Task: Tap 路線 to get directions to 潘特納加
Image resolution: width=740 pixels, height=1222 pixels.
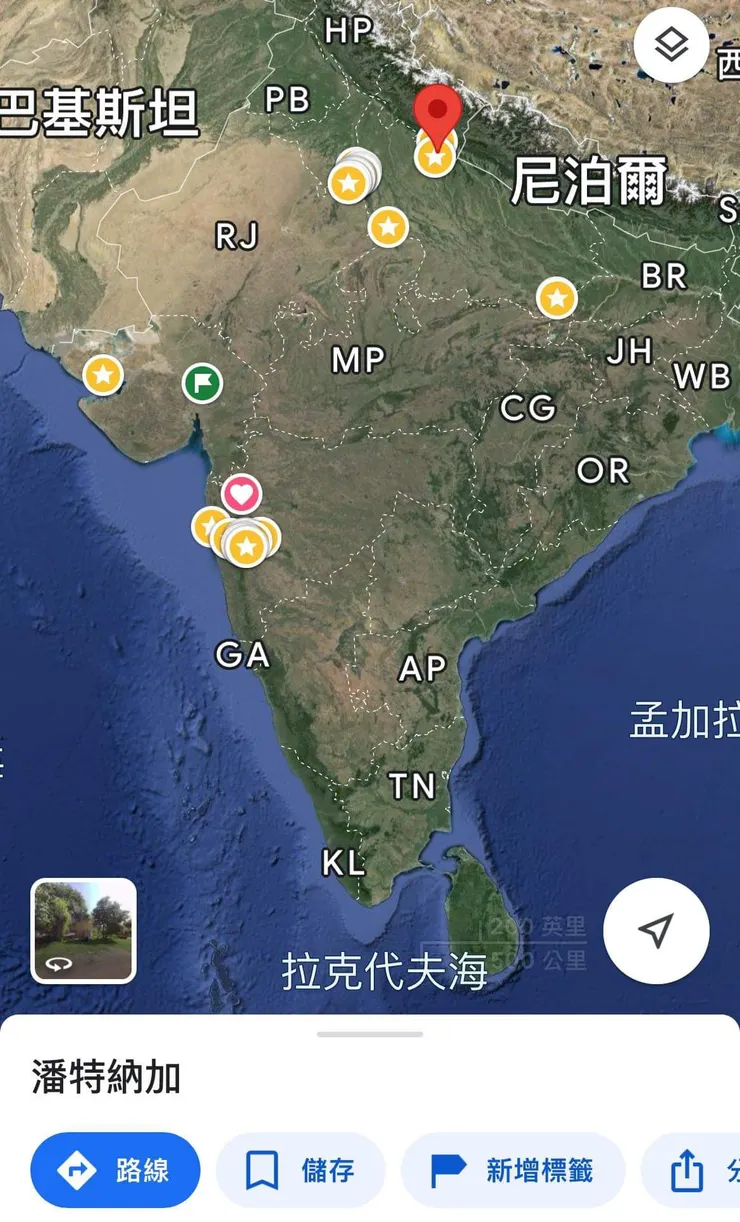Action: click(x=115, y=1169)
